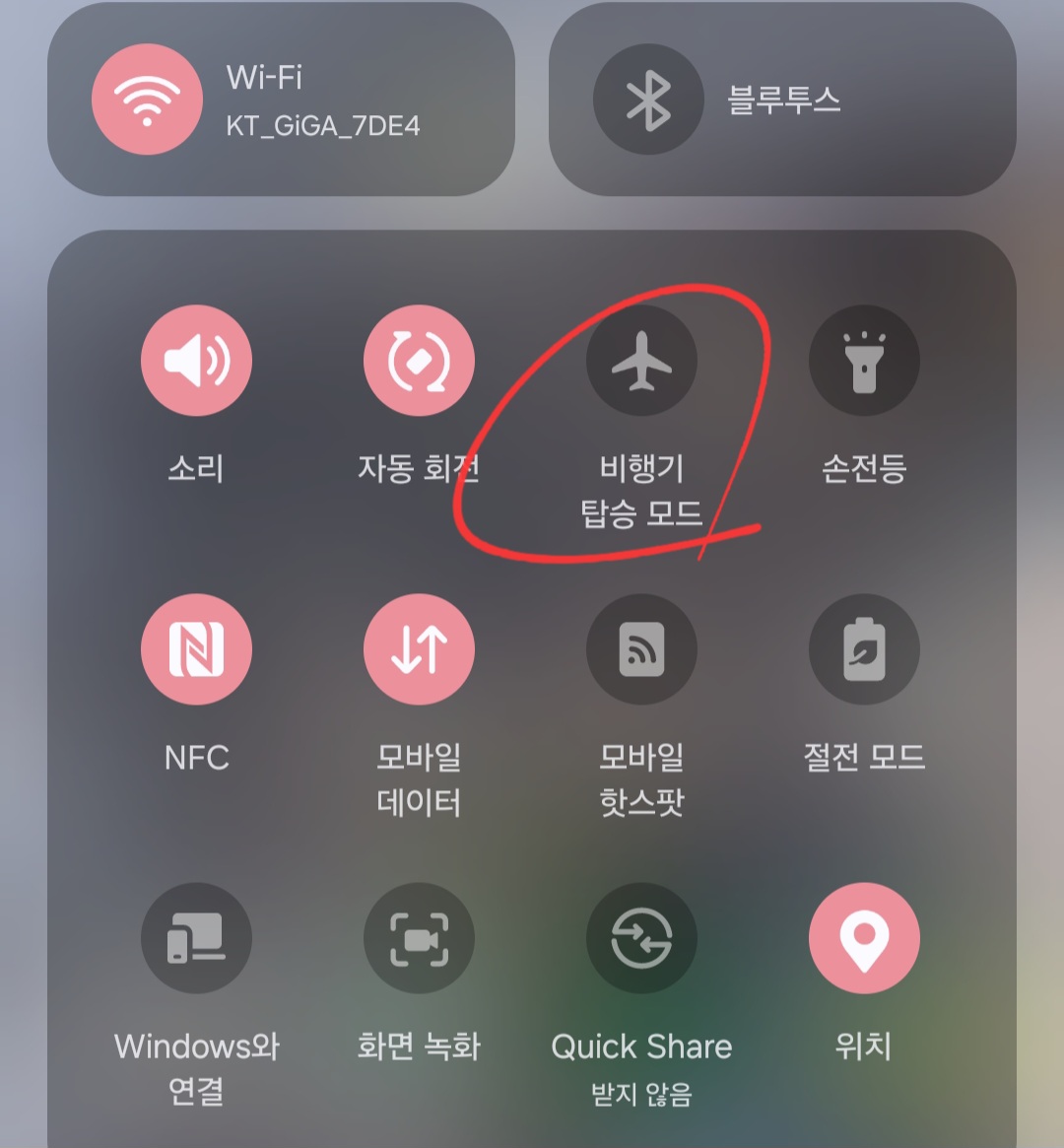Enable power saving mode (절전 모드)
1064x1148 pixels.
pos(864,649)
